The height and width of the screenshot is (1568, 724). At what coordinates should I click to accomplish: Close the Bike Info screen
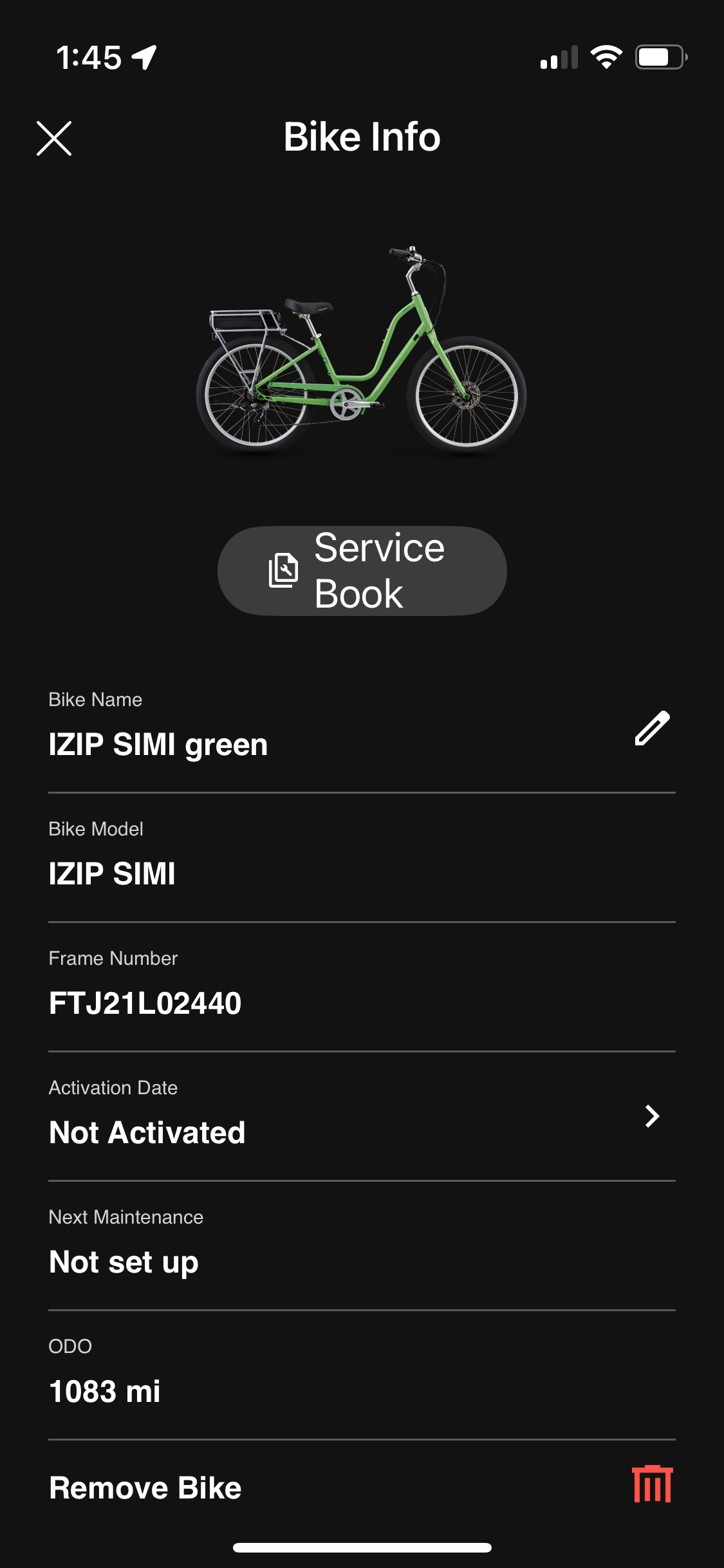click(x=54, y=138)
